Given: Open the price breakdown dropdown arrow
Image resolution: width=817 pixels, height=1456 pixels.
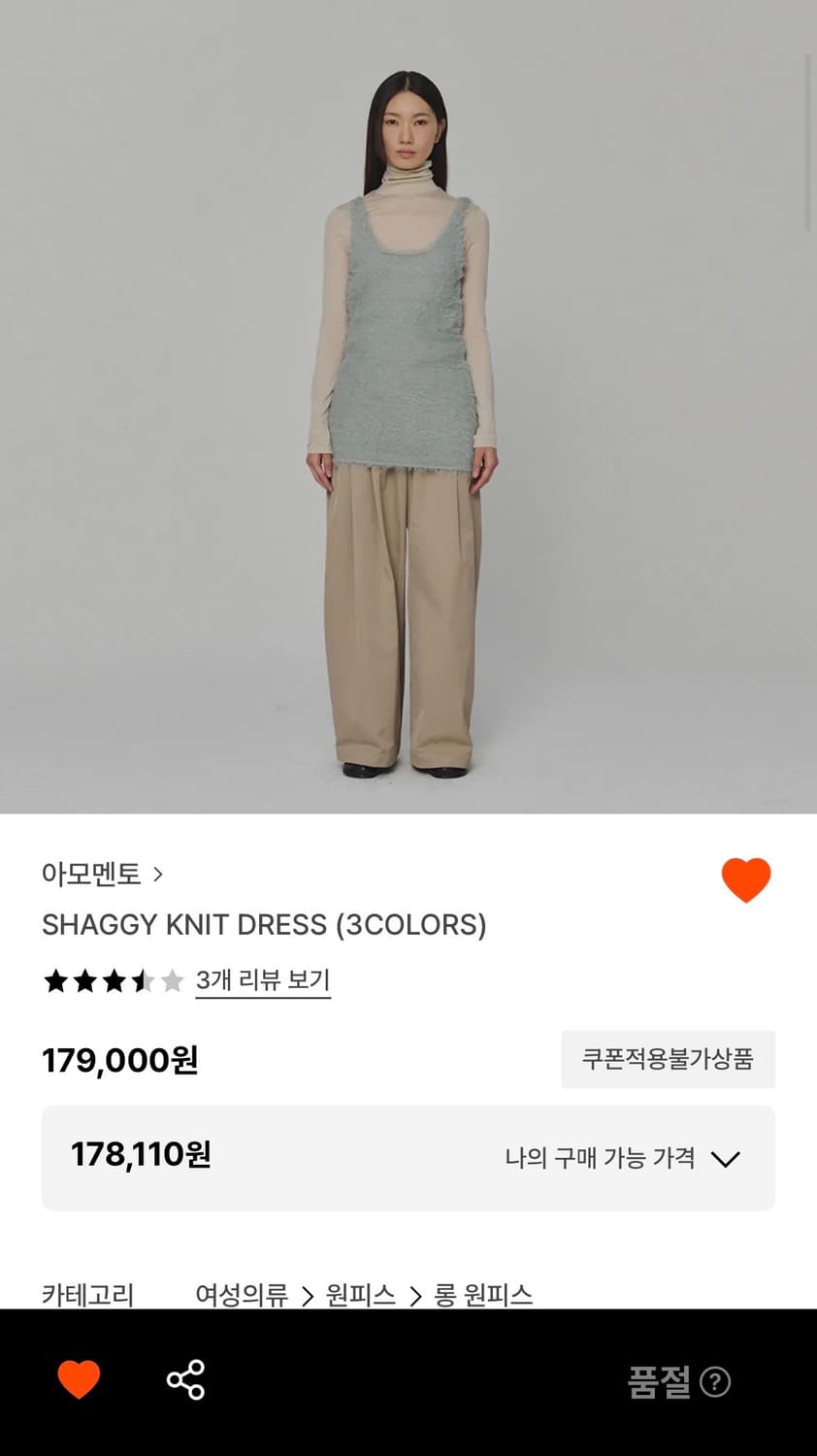Looking at the screenshot, I should point(725,1158).
